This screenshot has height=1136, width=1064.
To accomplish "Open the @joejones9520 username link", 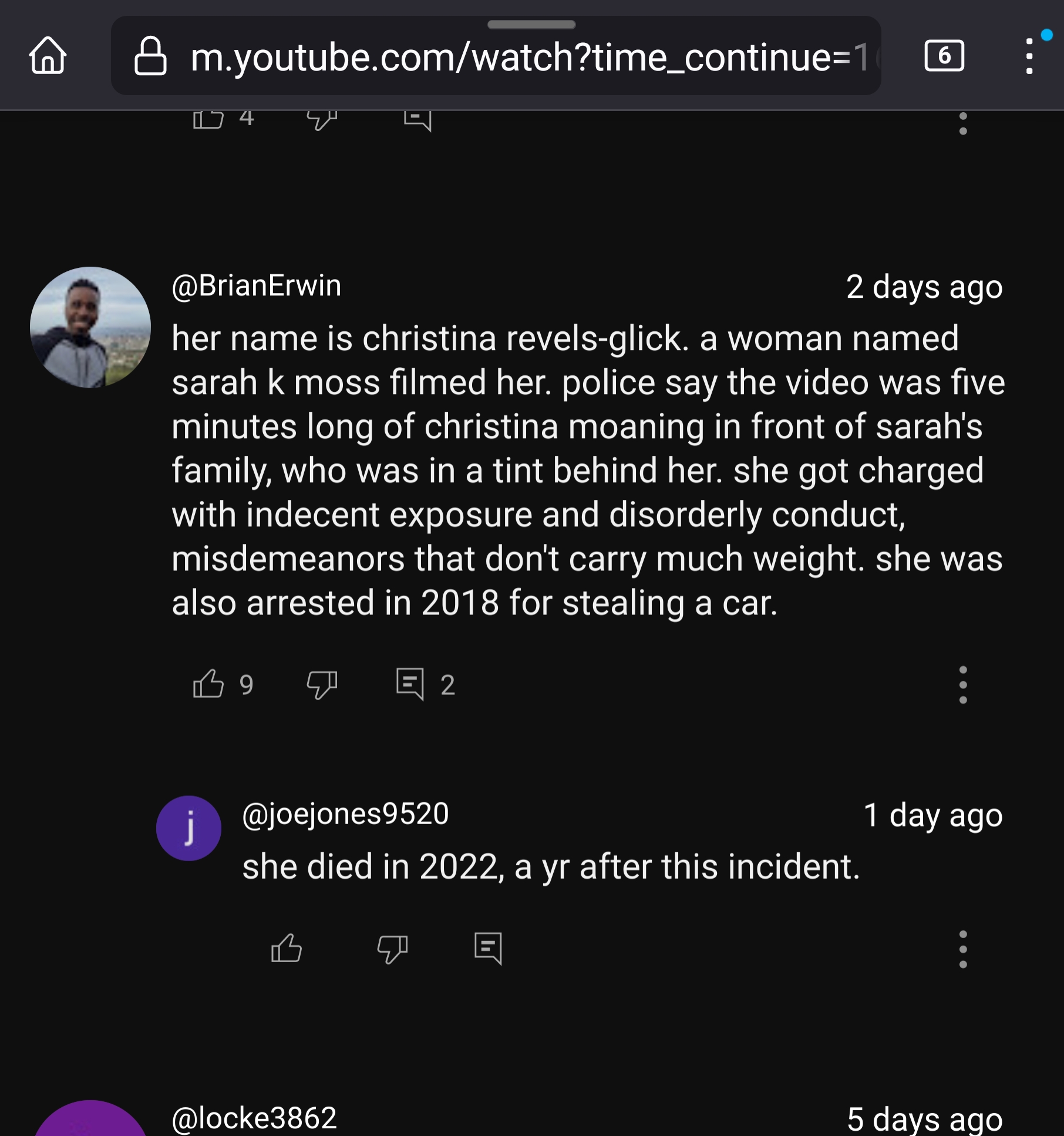I will (x=345, y=814).
